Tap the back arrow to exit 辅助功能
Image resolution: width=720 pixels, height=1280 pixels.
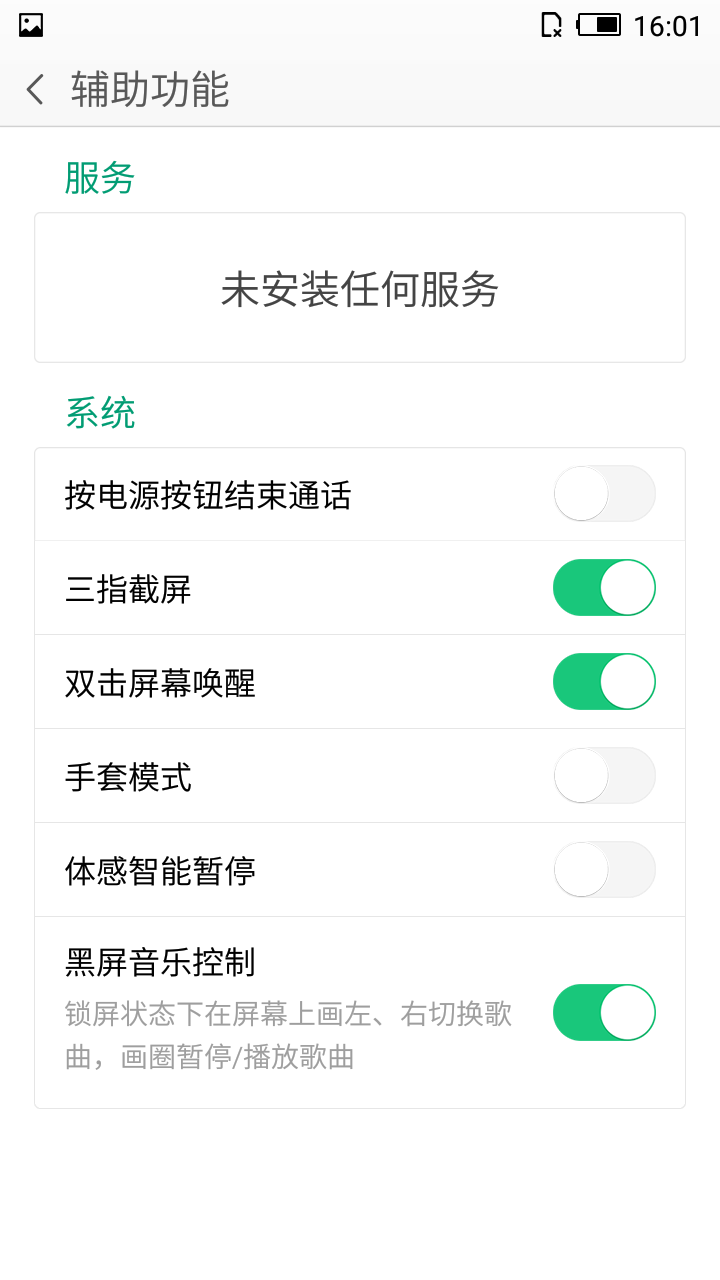33,90
